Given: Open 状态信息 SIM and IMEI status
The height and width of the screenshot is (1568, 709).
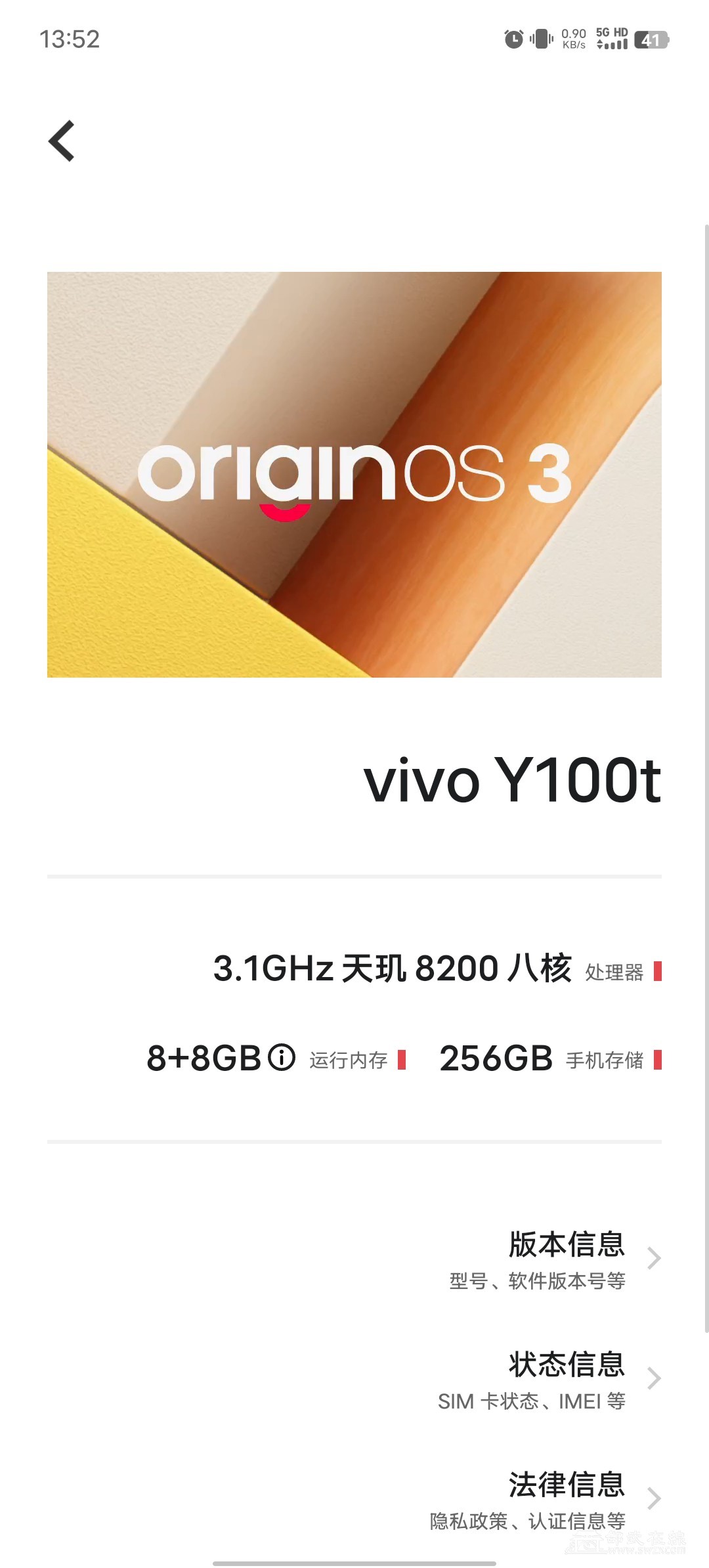Looking at the screenshot, I should point(354,1380).
